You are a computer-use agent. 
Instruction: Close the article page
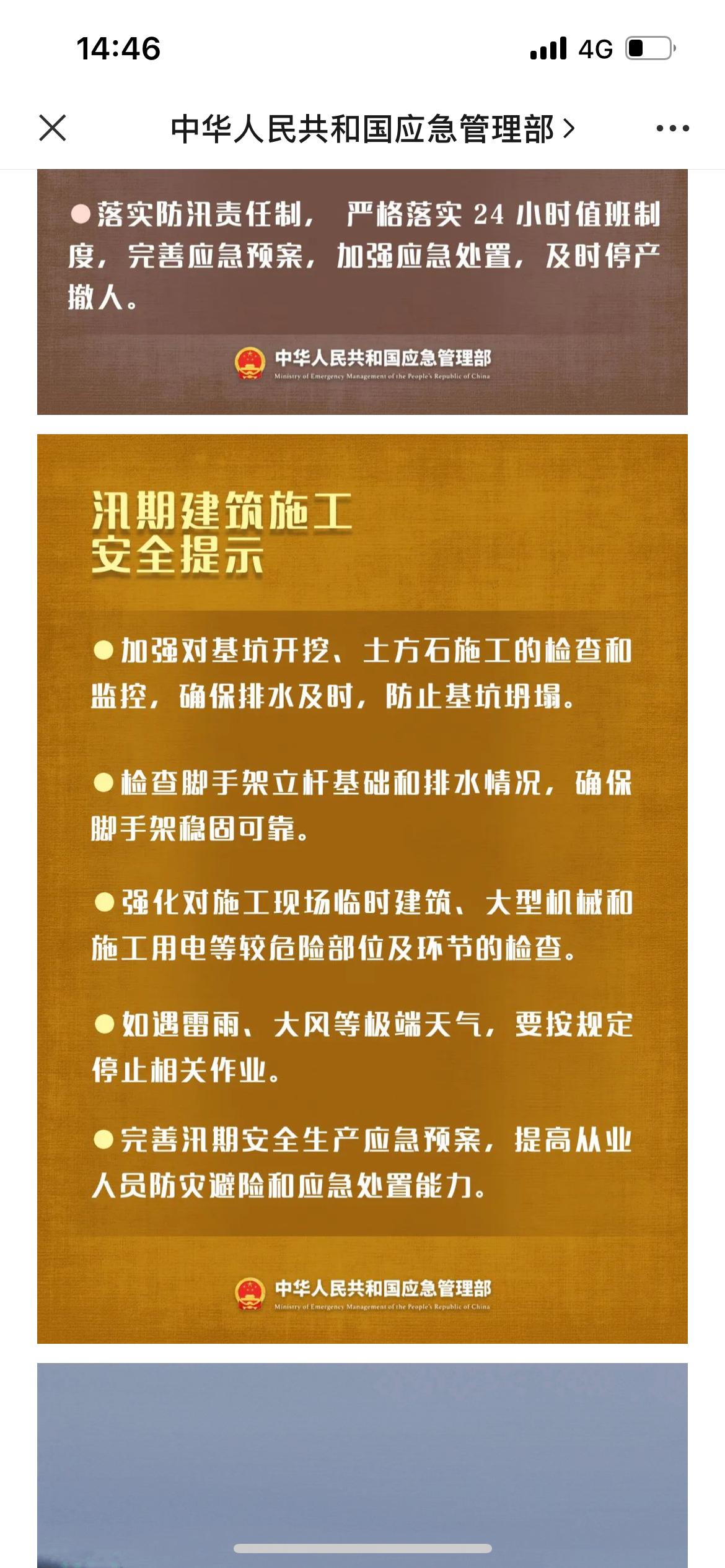pyautogui.click(x=53, y=128)
